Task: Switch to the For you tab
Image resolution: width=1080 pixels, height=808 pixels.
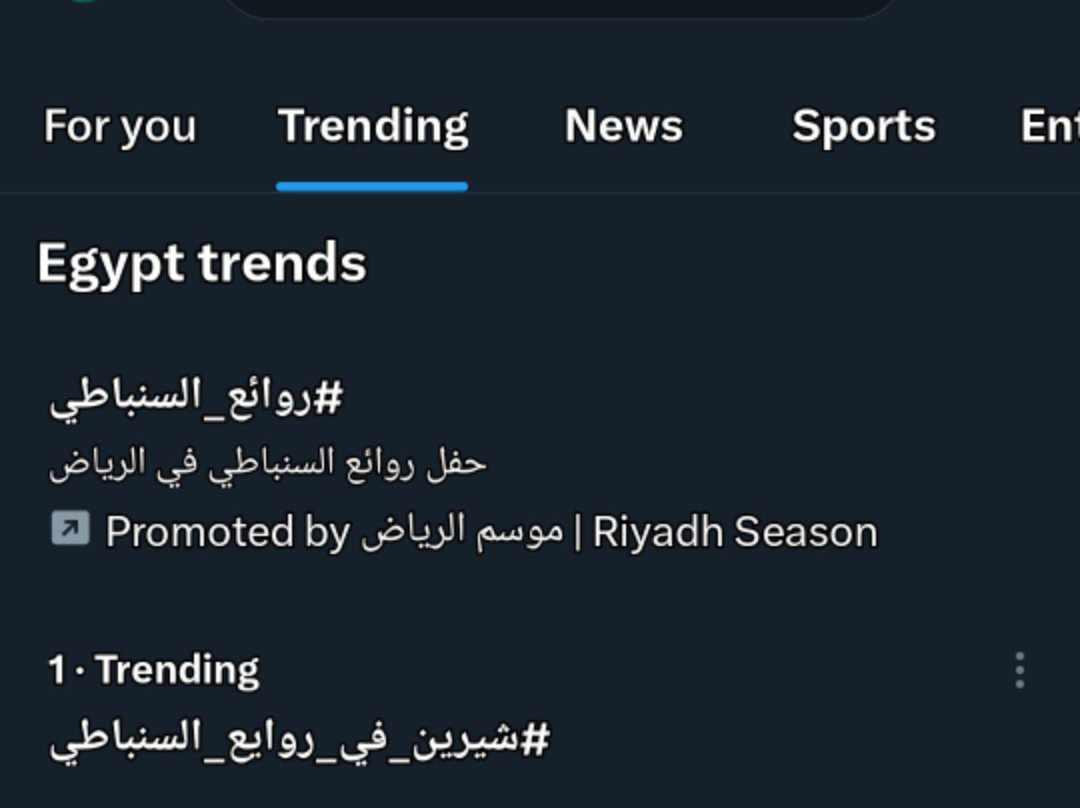Action: tap(120, 127)
